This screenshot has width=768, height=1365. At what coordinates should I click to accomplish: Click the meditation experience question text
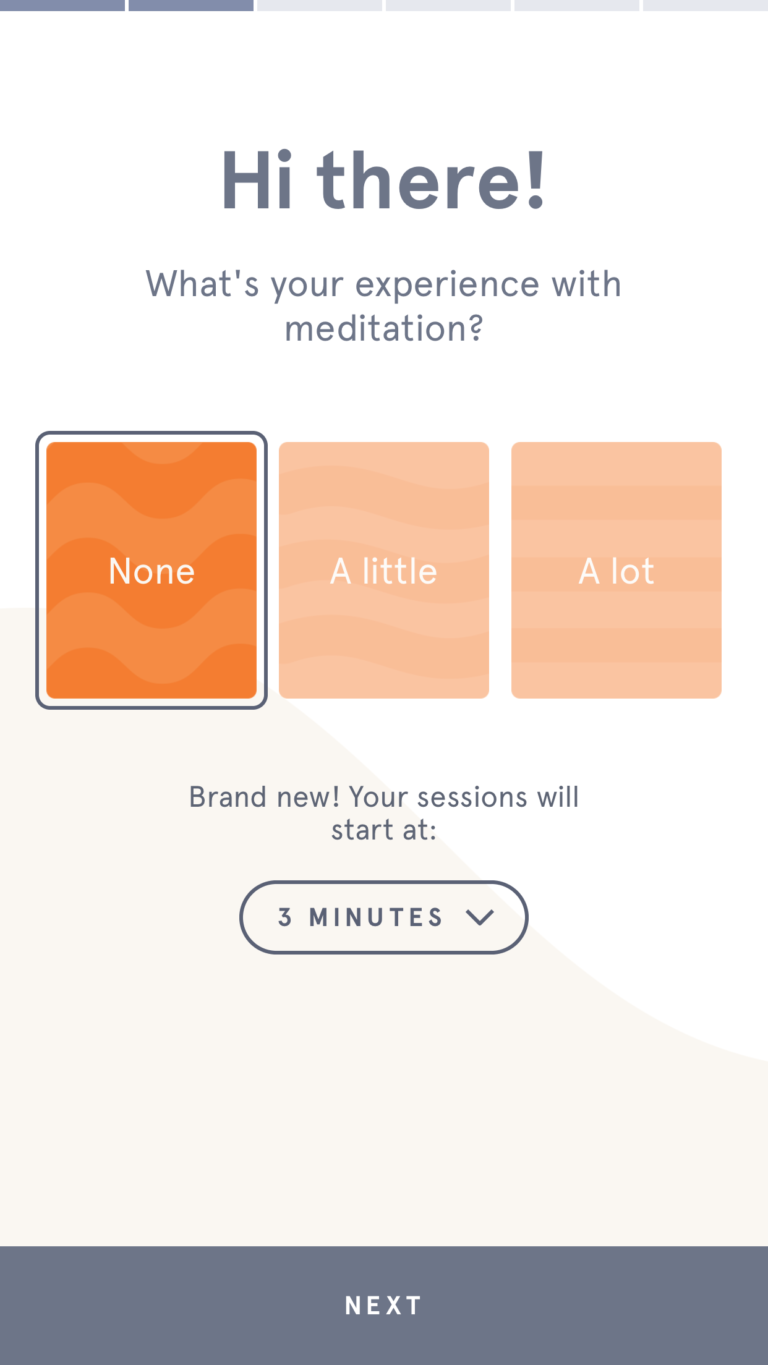pos(383,305)
